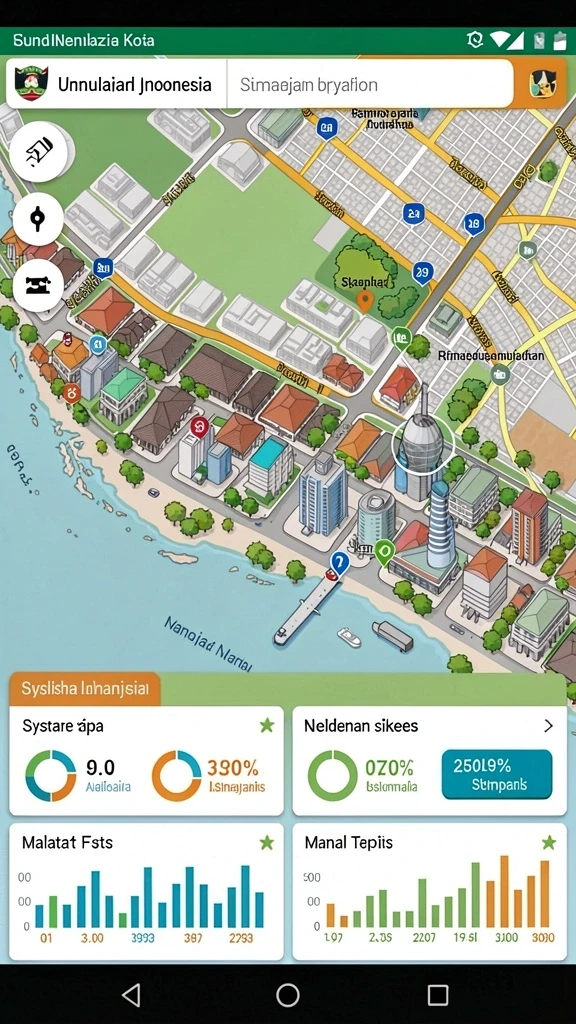The height and width of the screenshot is (1024, 576).
Task: Open the Systare apa card
Action: [146, 761]
